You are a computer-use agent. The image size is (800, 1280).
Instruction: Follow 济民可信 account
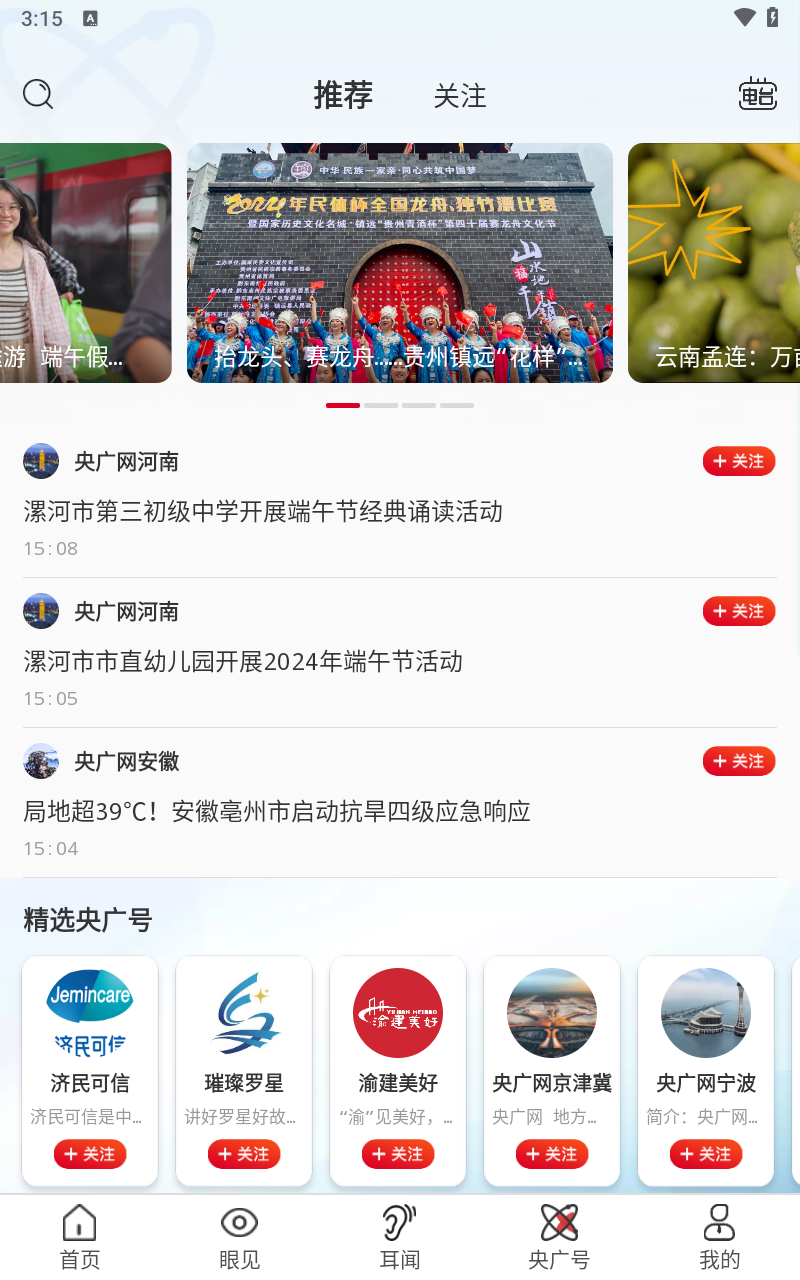point(90,1154)
